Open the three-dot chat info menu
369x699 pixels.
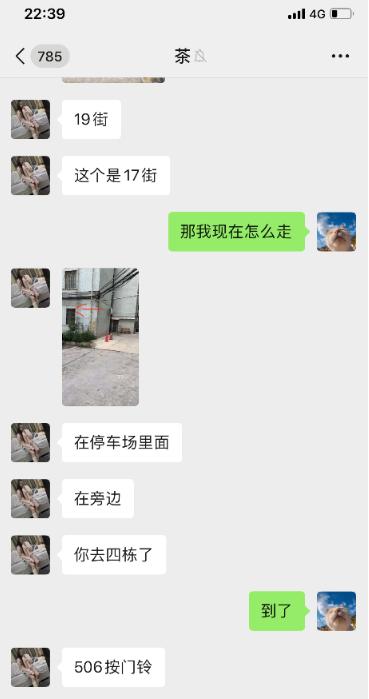[340, 56]
